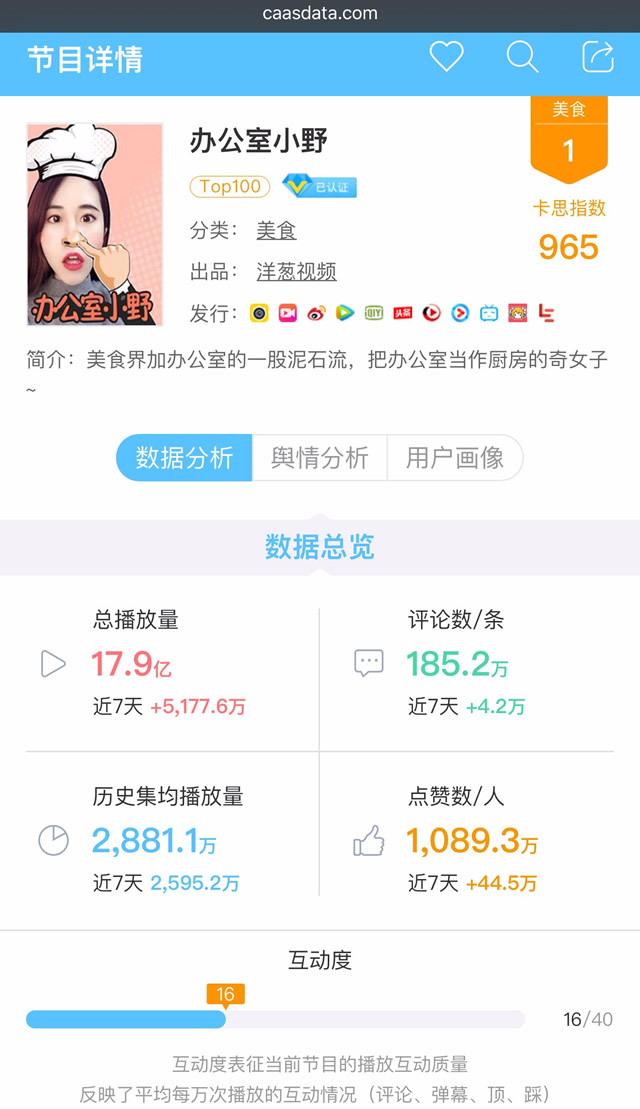Open the 美食 category link
The image size is (640, 1109).
click(x=276, y=230)
